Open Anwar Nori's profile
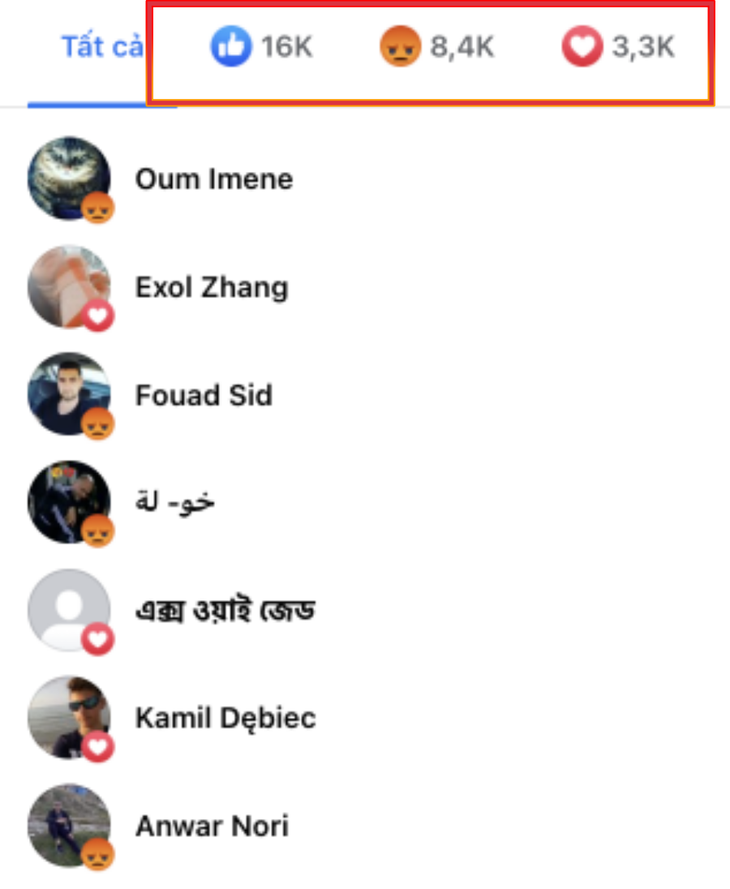Image resolution: width=730 pixels, height=889 pixels. 212,826
